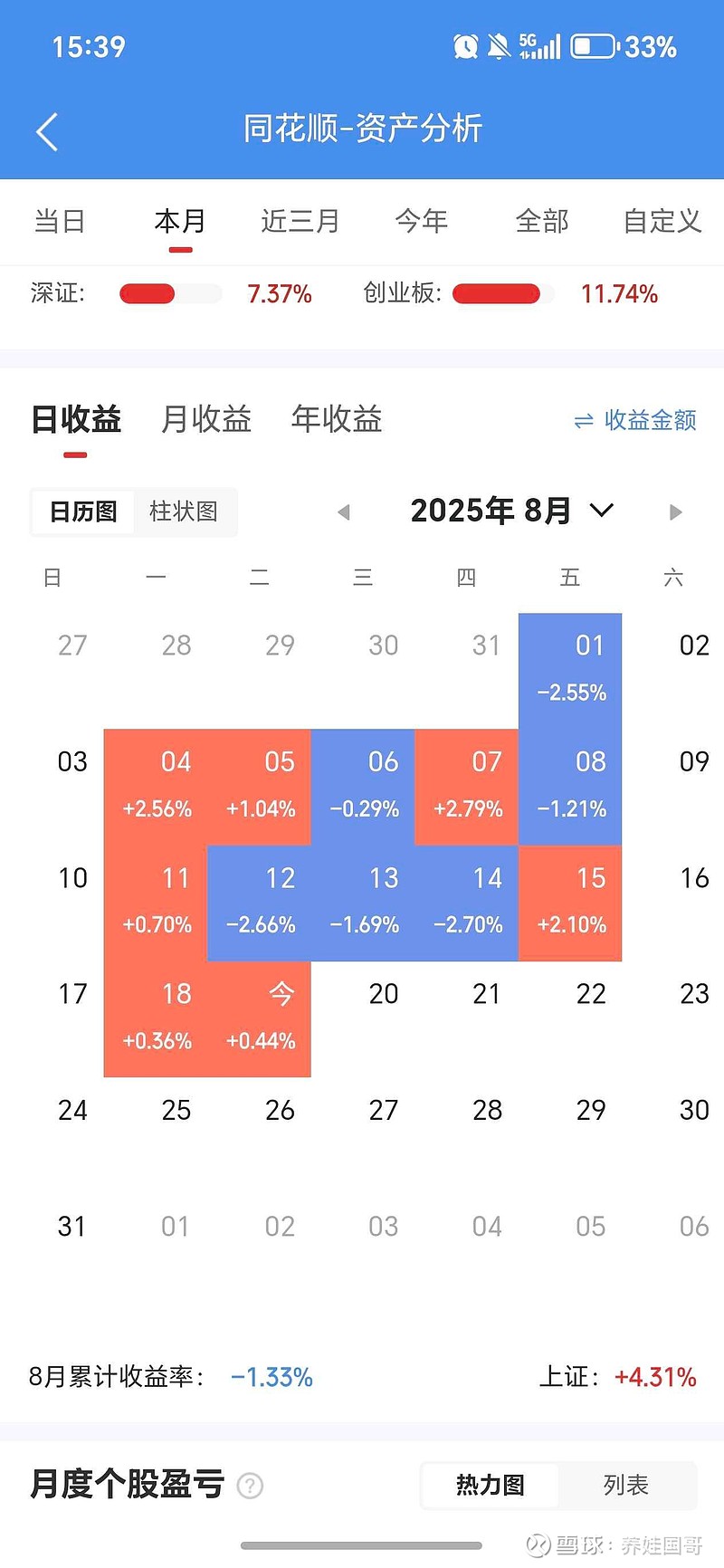Open the August 04 +2.56% day
Screen dimensions: 724x1568
[x=156, y=788]
